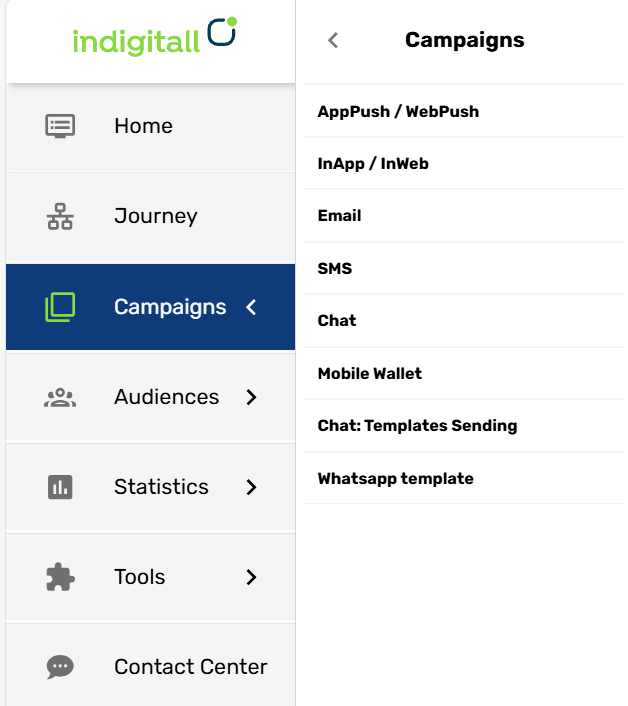
Task: Open Chat: Templates Sending
Action: point(417,426)
